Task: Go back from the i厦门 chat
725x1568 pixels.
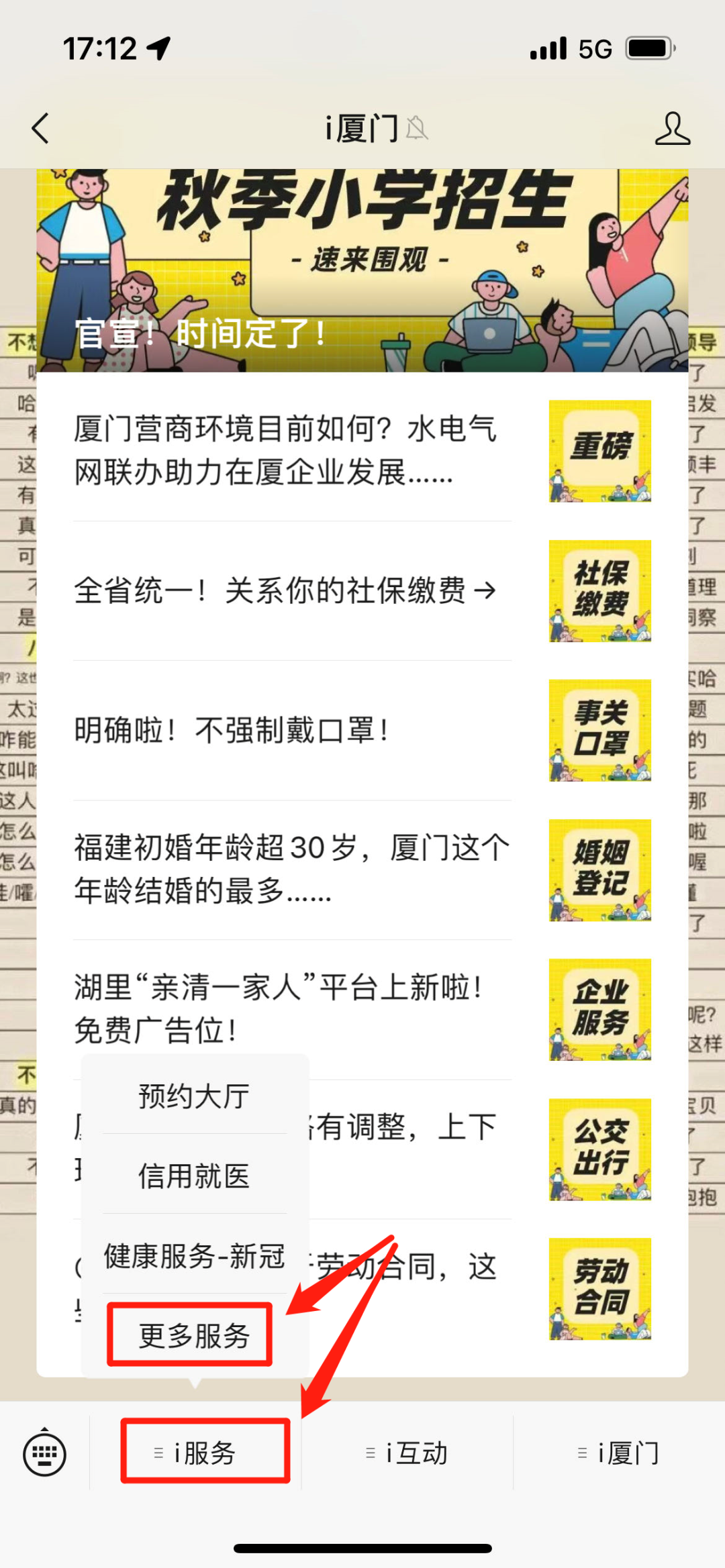Action: pyautogui.click(x=40, y=128)
